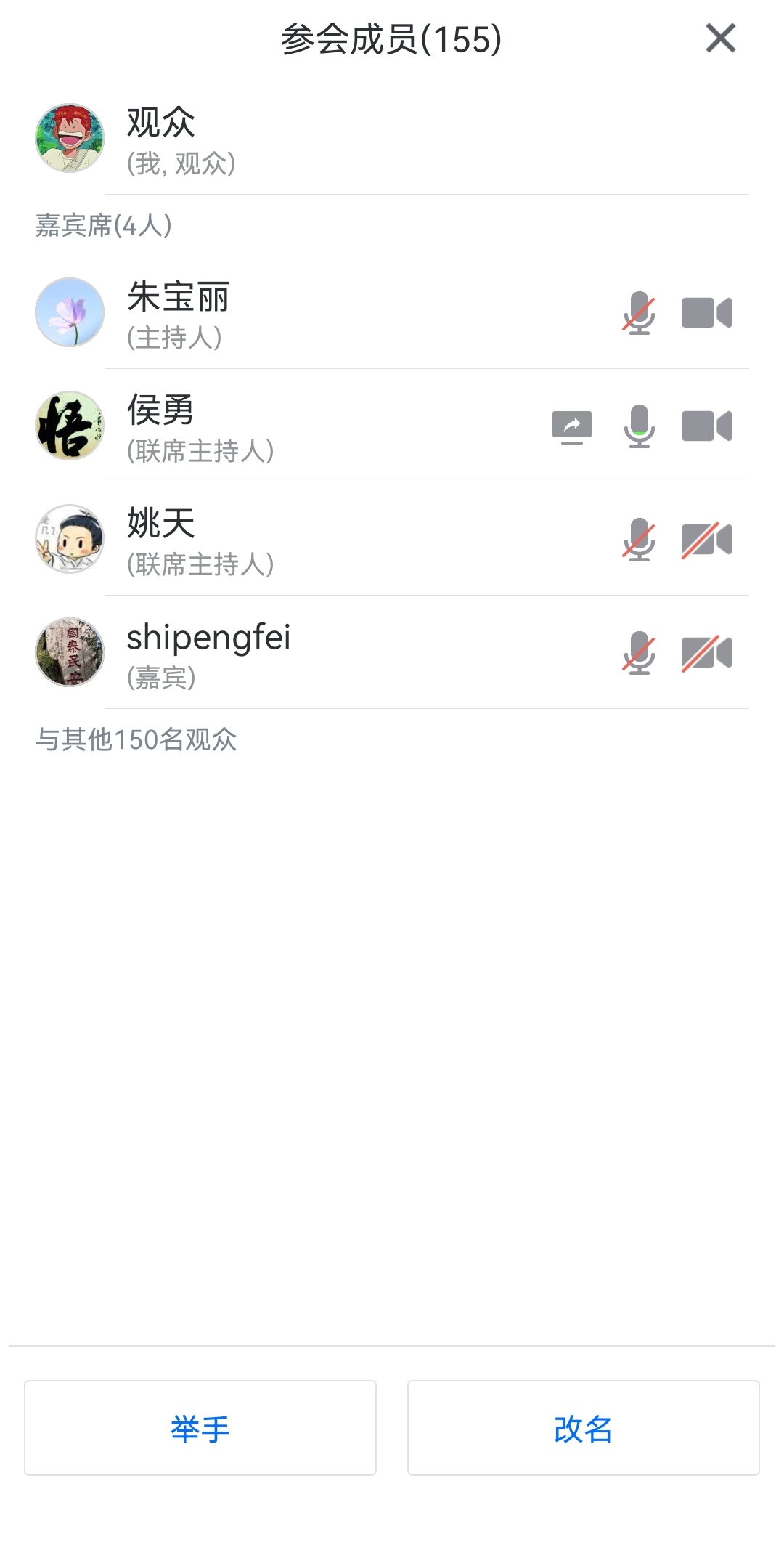Close the participants list
This screenshot has height=1550, width=784.
coord(720,38)
